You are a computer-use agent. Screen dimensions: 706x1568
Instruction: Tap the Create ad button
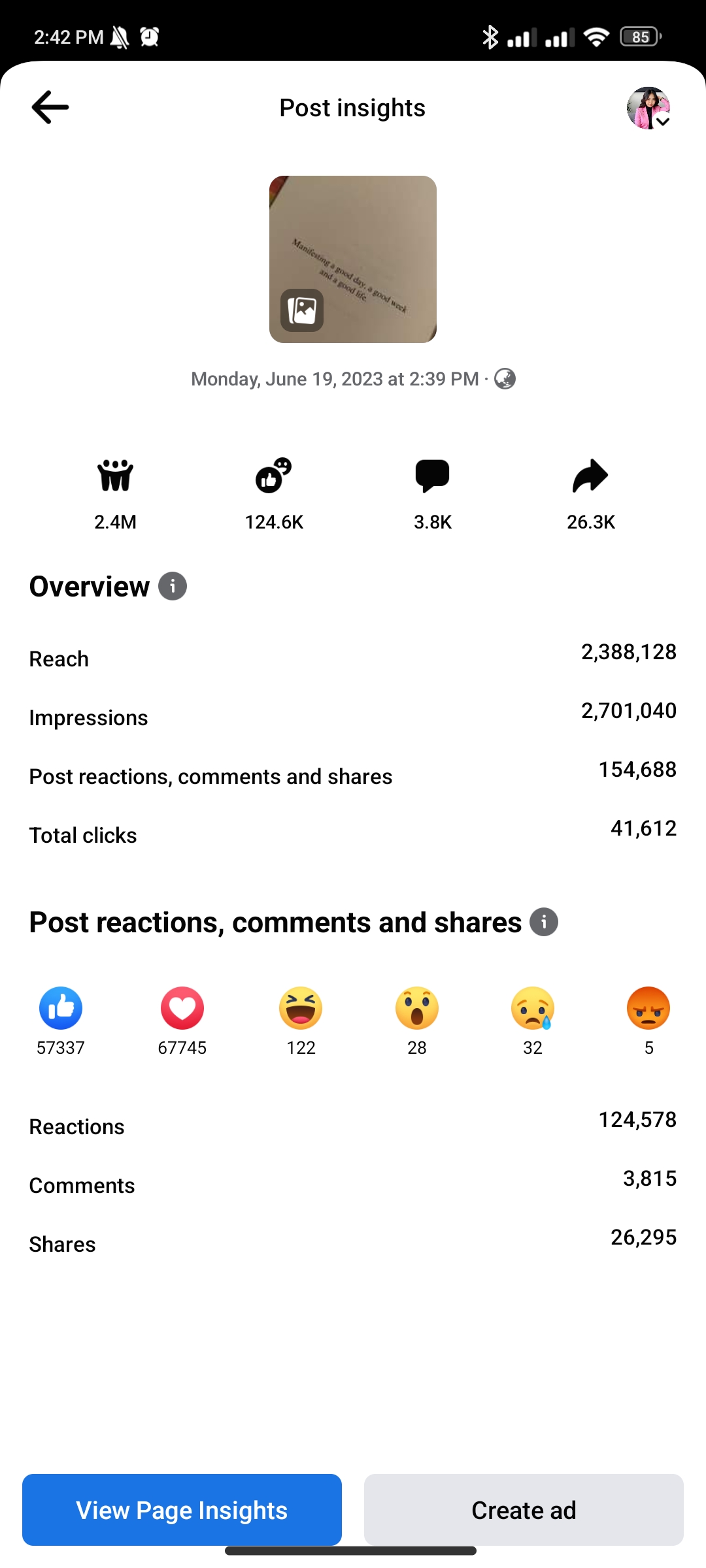(x=524, y=1510)
